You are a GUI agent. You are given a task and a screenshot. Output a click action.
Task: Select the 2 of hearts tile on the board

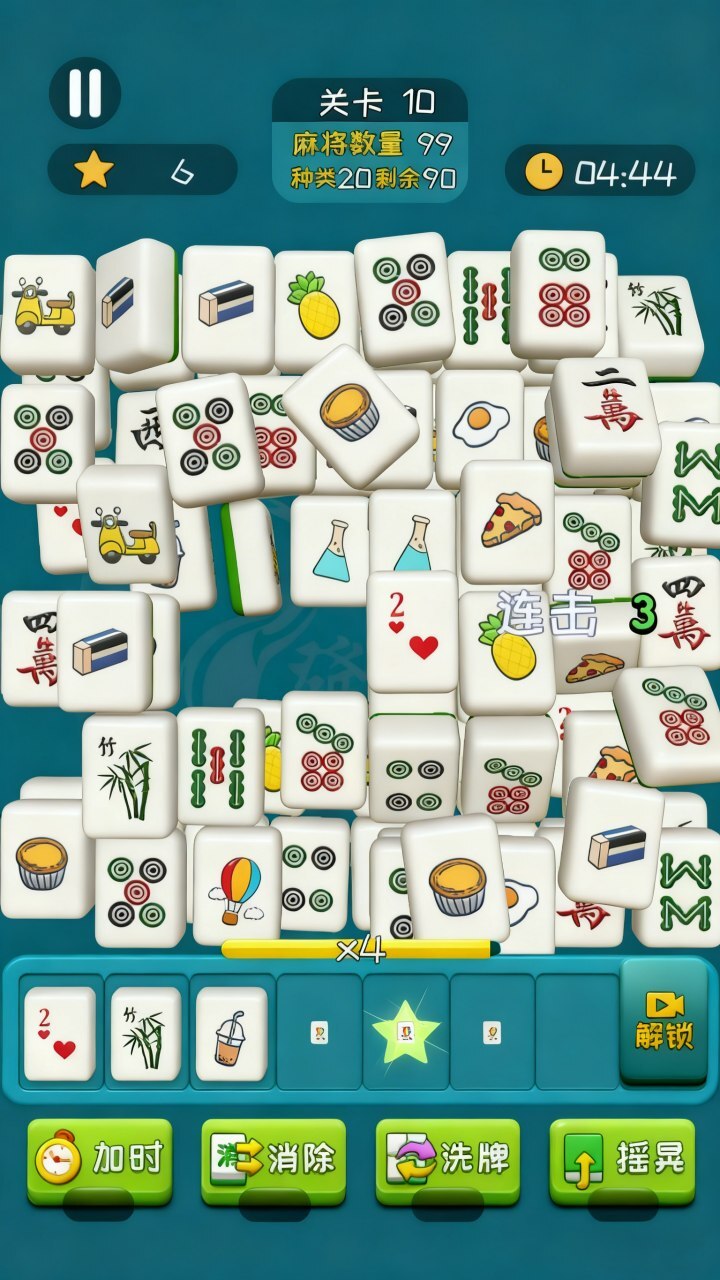pyautogui.click(x=412, y=630)
